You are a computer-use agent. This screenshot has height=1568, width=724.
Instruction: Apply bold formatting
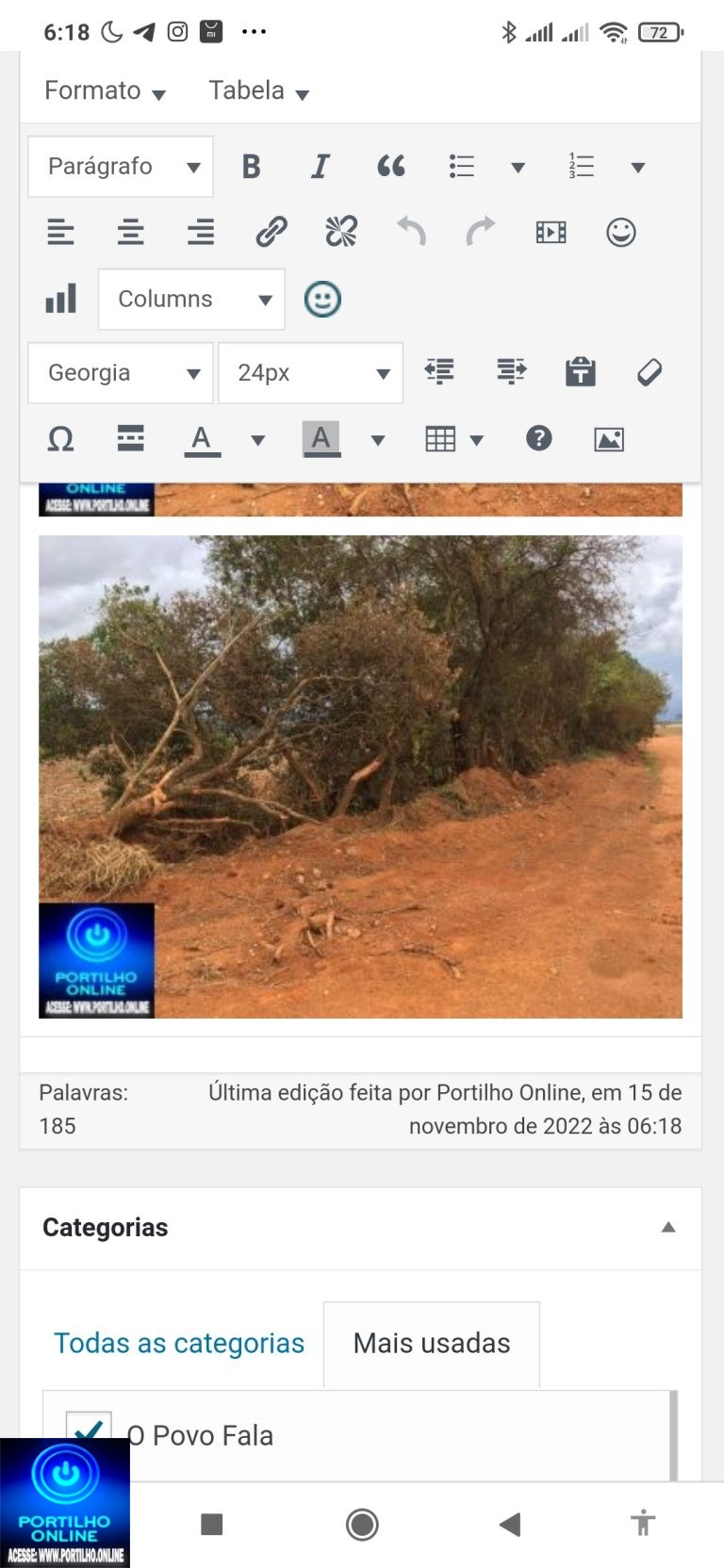pyautogui.click(x=251, y=167)
